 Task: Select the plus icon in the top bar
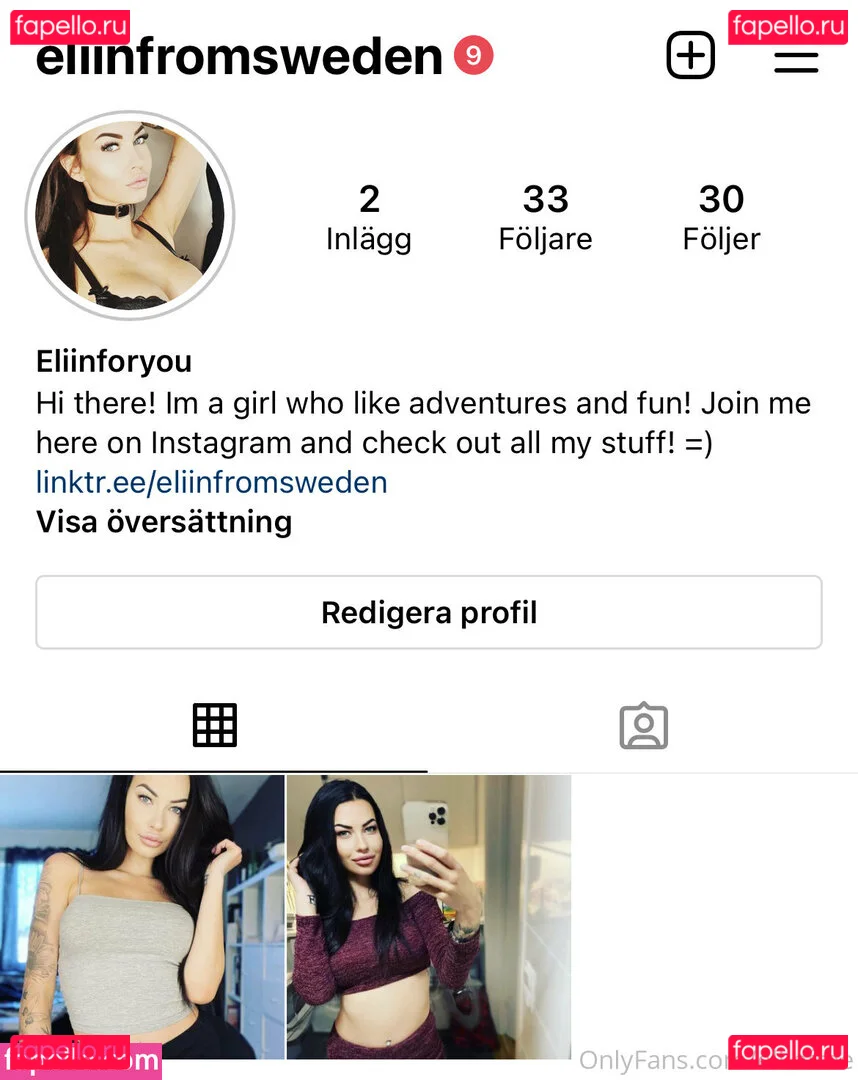[x=690, y=57]
